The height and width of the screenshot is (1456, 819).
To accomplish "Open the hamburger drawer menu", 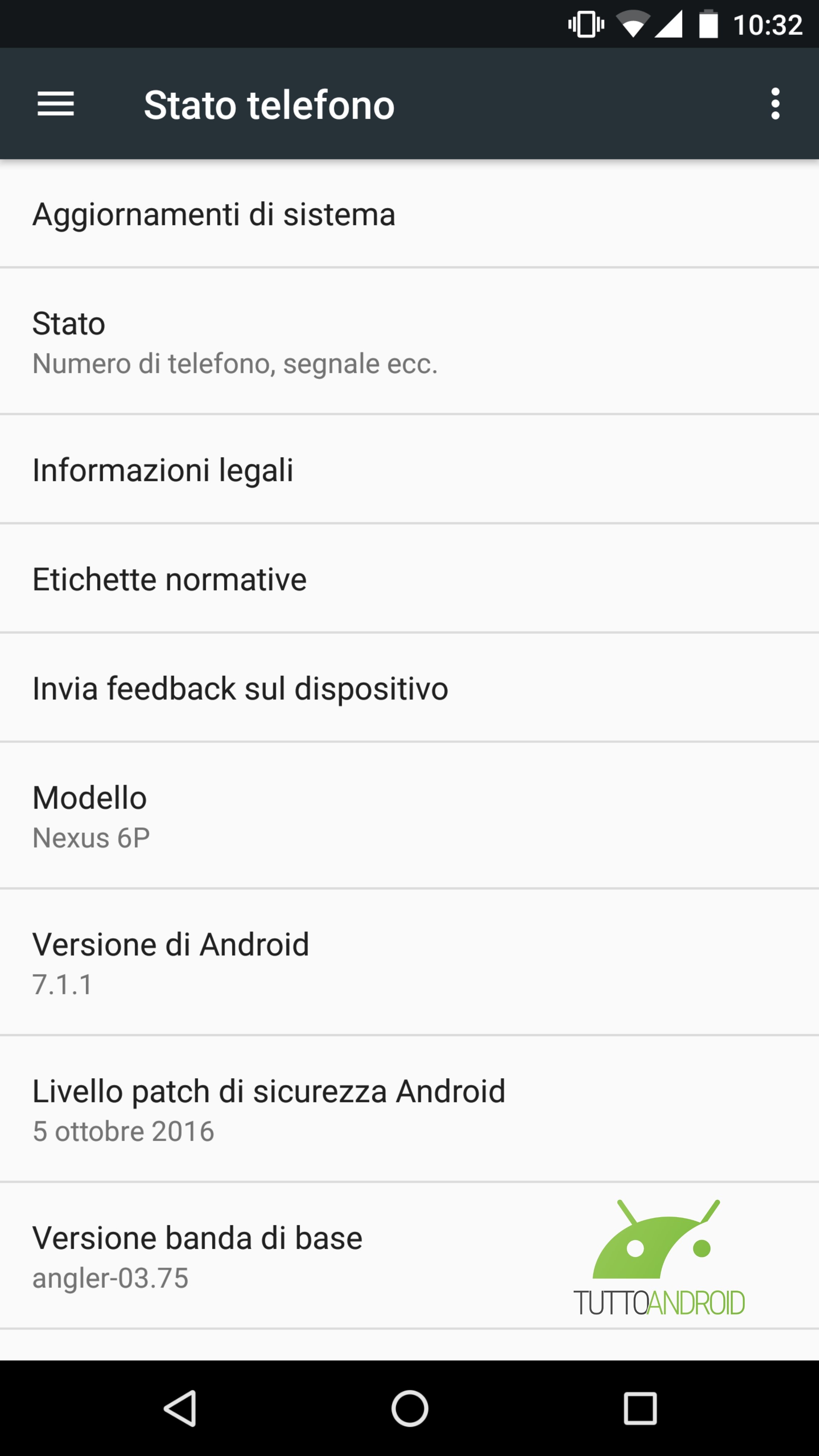I will pos(55,104).
